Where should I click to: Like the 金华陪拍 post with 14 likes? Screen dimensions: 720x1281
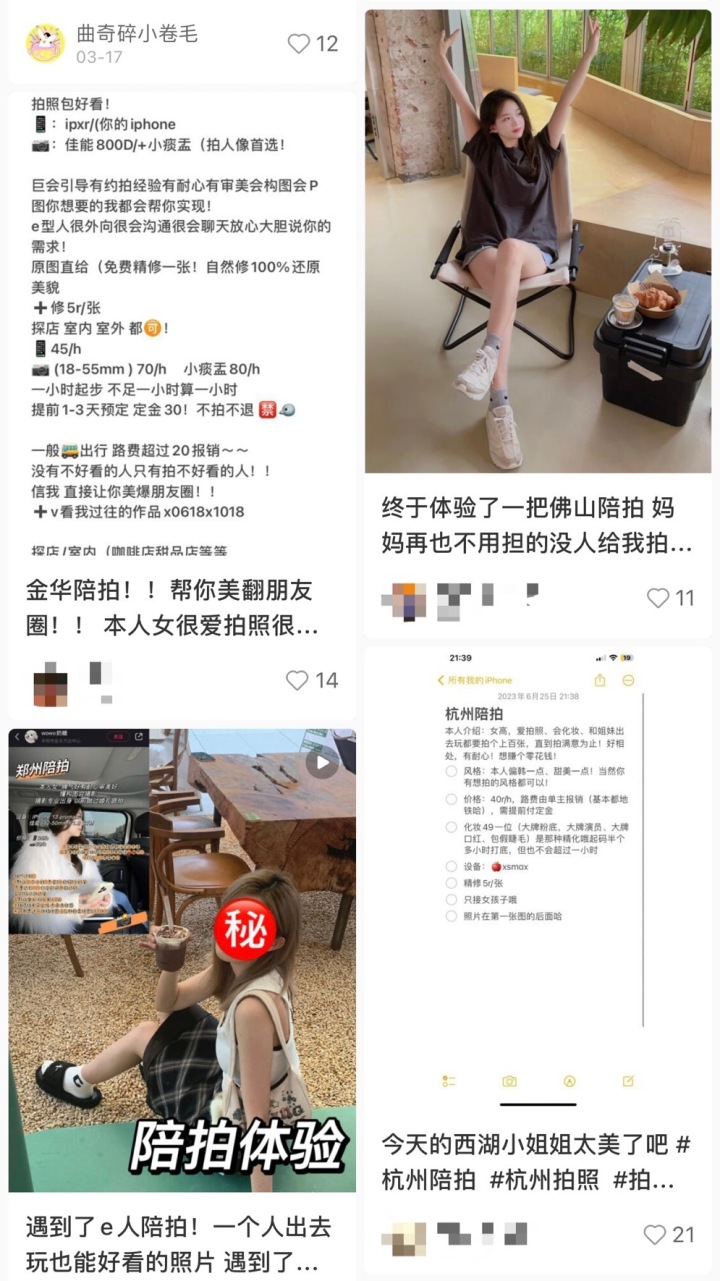click(x=299, y=680)
